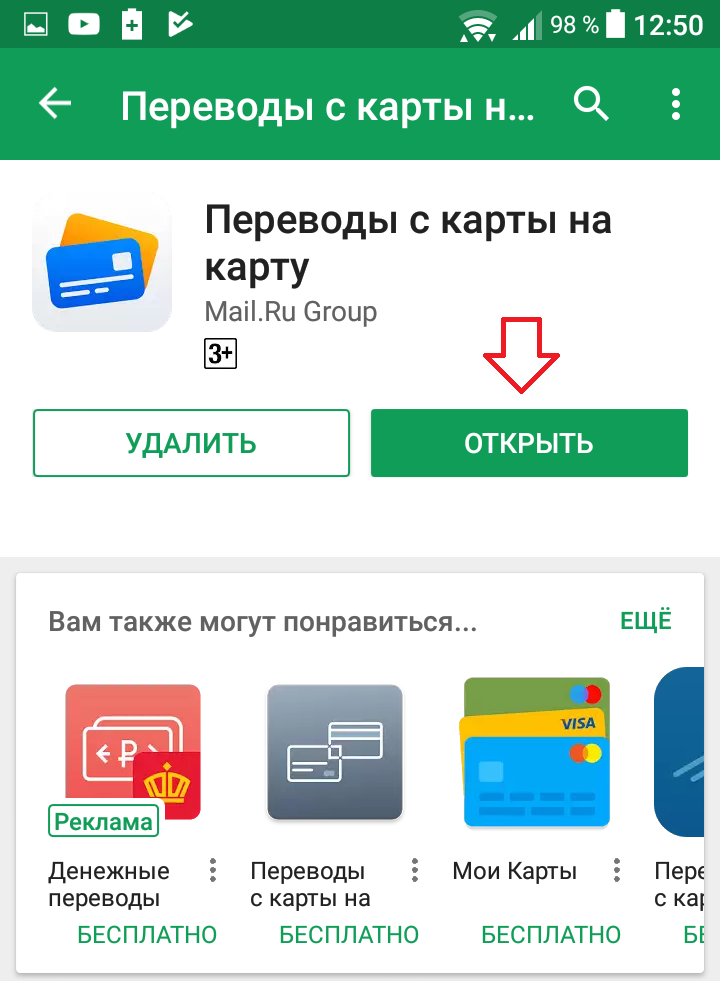
Task: Open options menu for Мои Карты
Action: [x=617, y=870]
